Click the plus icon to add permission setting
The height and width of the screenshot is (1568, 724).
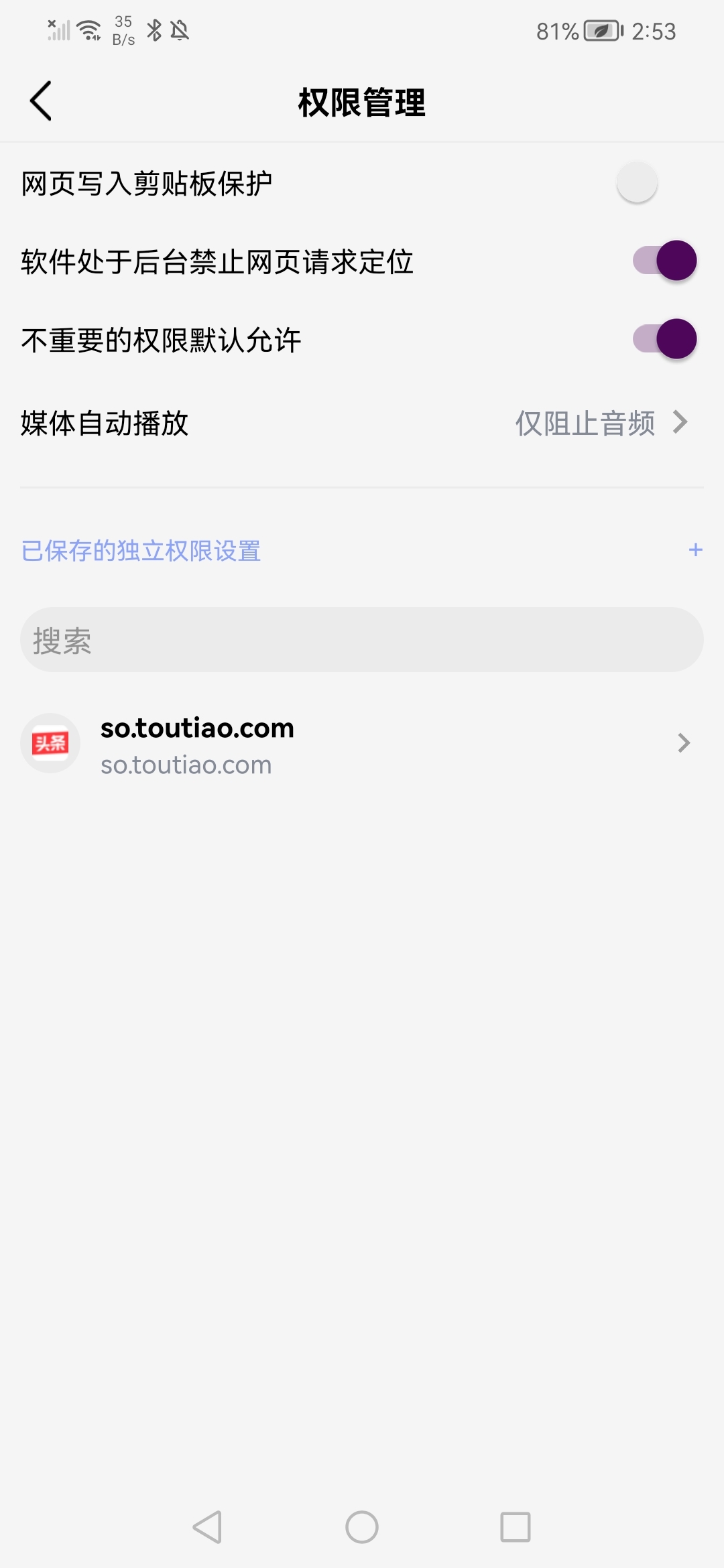pyautogui.click(x=697, y=550)
